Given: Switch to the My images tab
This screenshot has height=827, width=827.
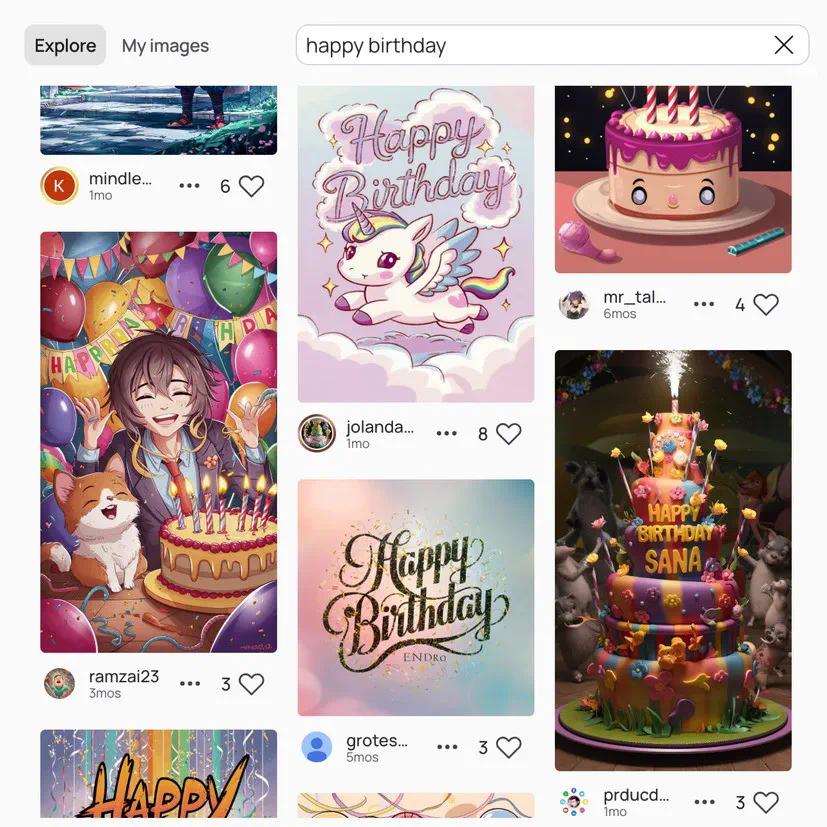Looking at the screenshot, I should (x=165, y=45).
